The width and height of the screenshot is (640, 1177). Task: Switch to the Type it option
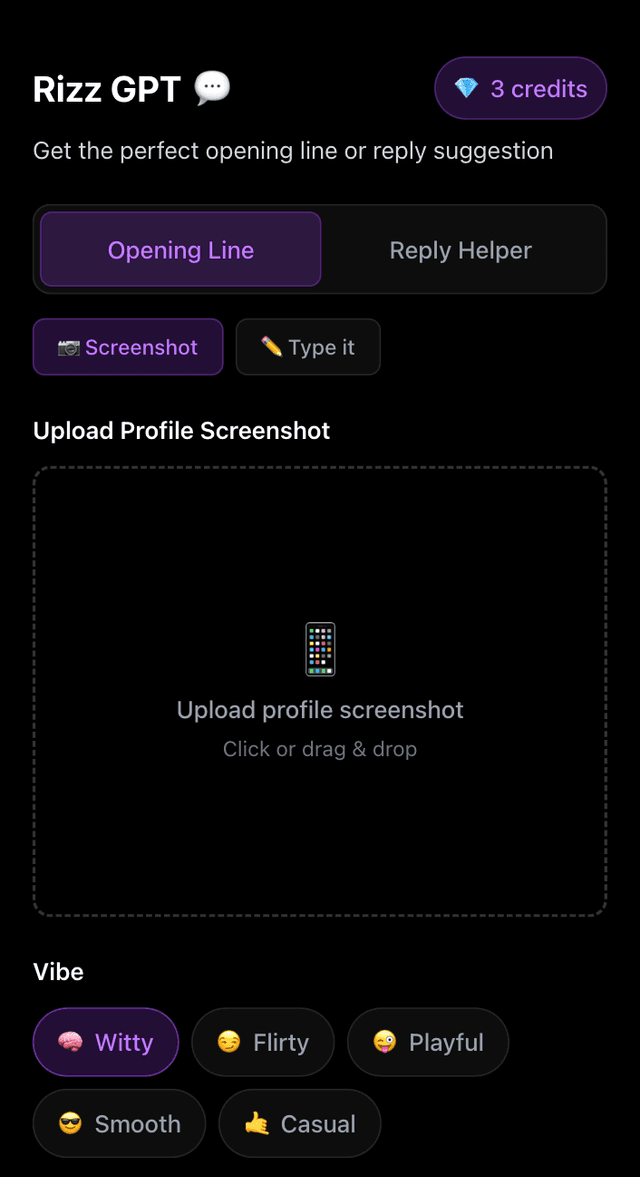[x=308, y=347]
